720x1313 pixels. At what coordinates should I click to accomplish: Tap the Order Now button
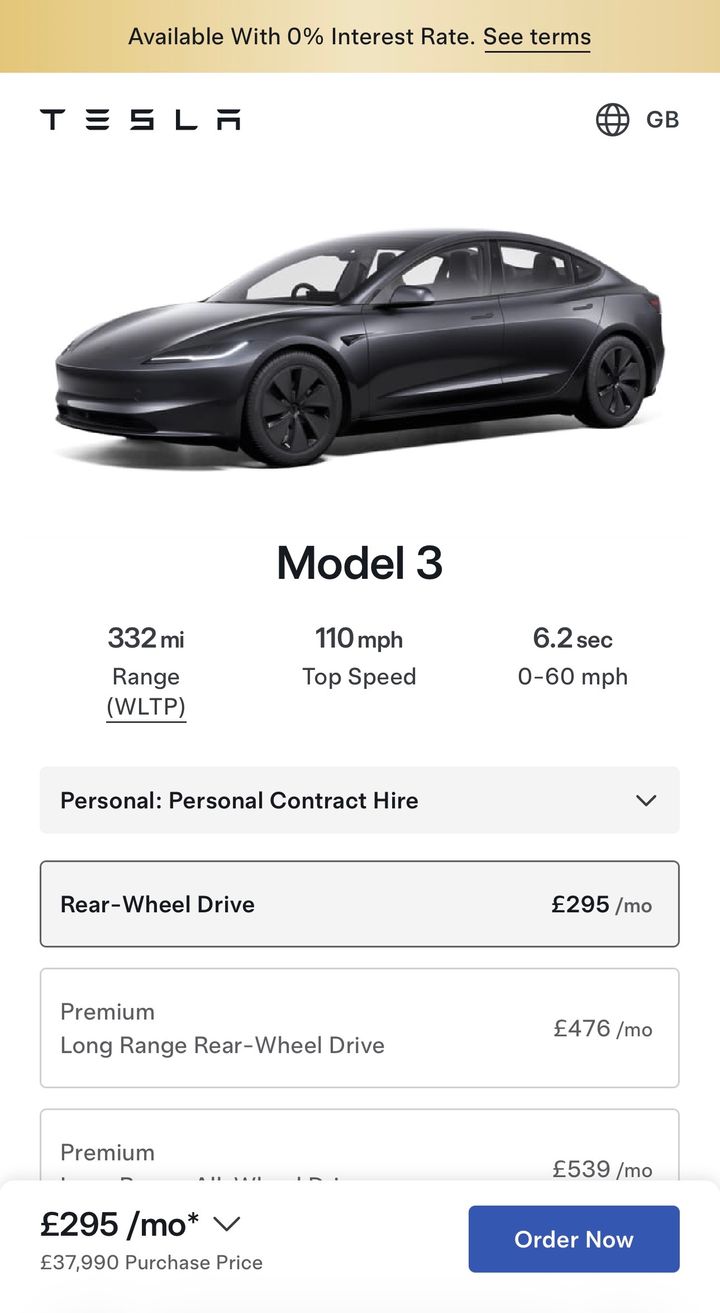point(573,1239)
